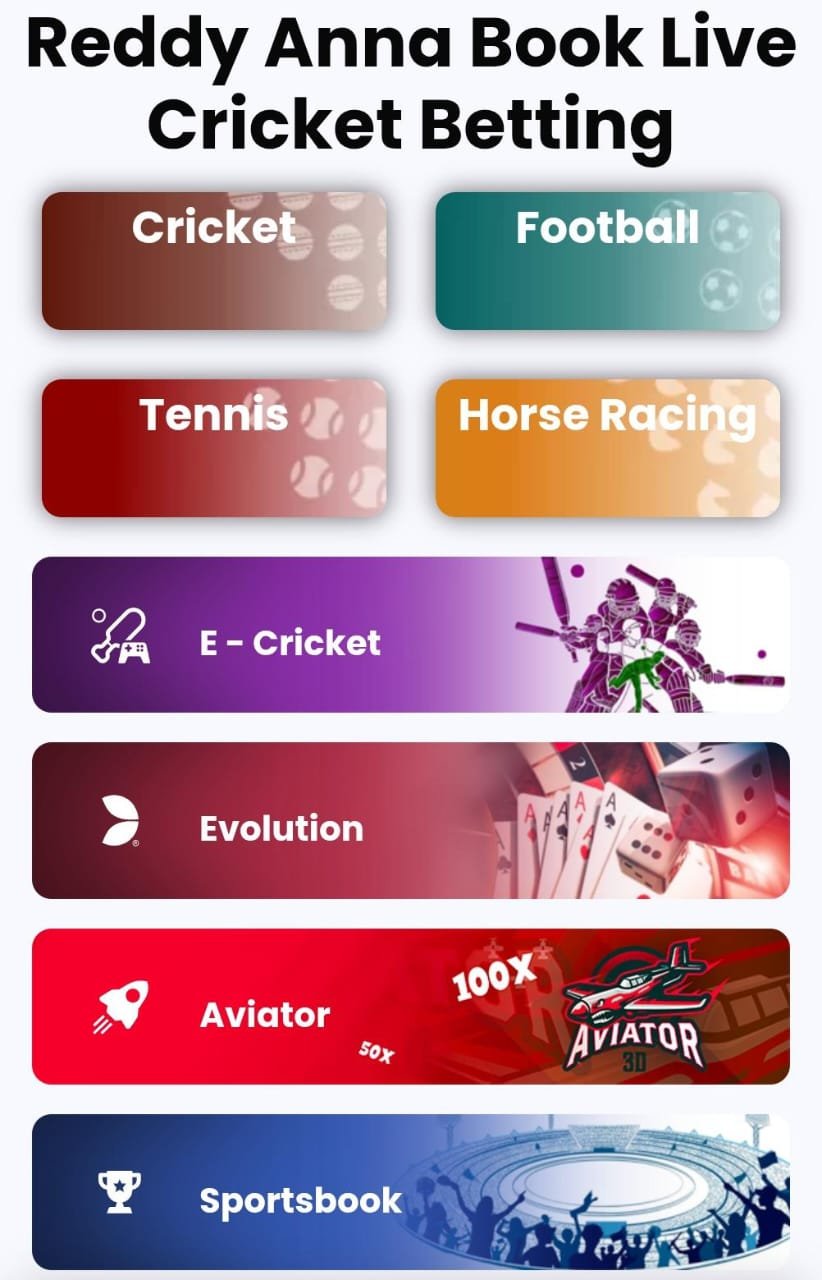This screenshot has width=822, height=1280.
Task: Go to Horse Racing
Action: pyautogui.click(x=607, y=447)
